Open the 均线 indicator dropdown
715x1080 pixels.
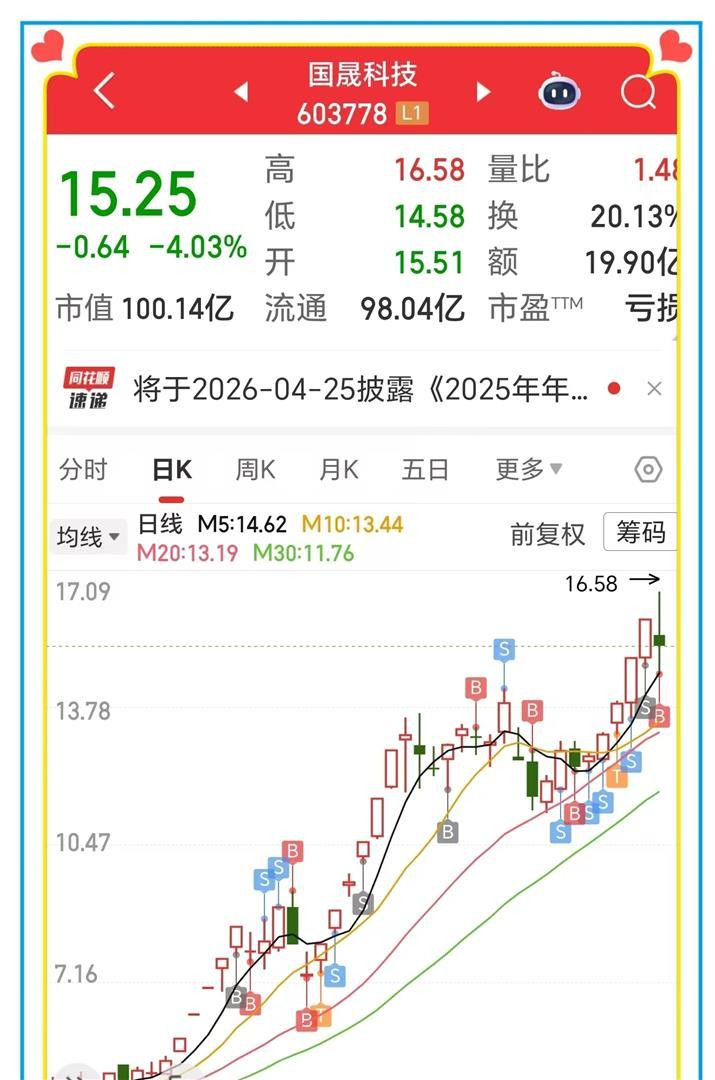click(x=88, y=537)
